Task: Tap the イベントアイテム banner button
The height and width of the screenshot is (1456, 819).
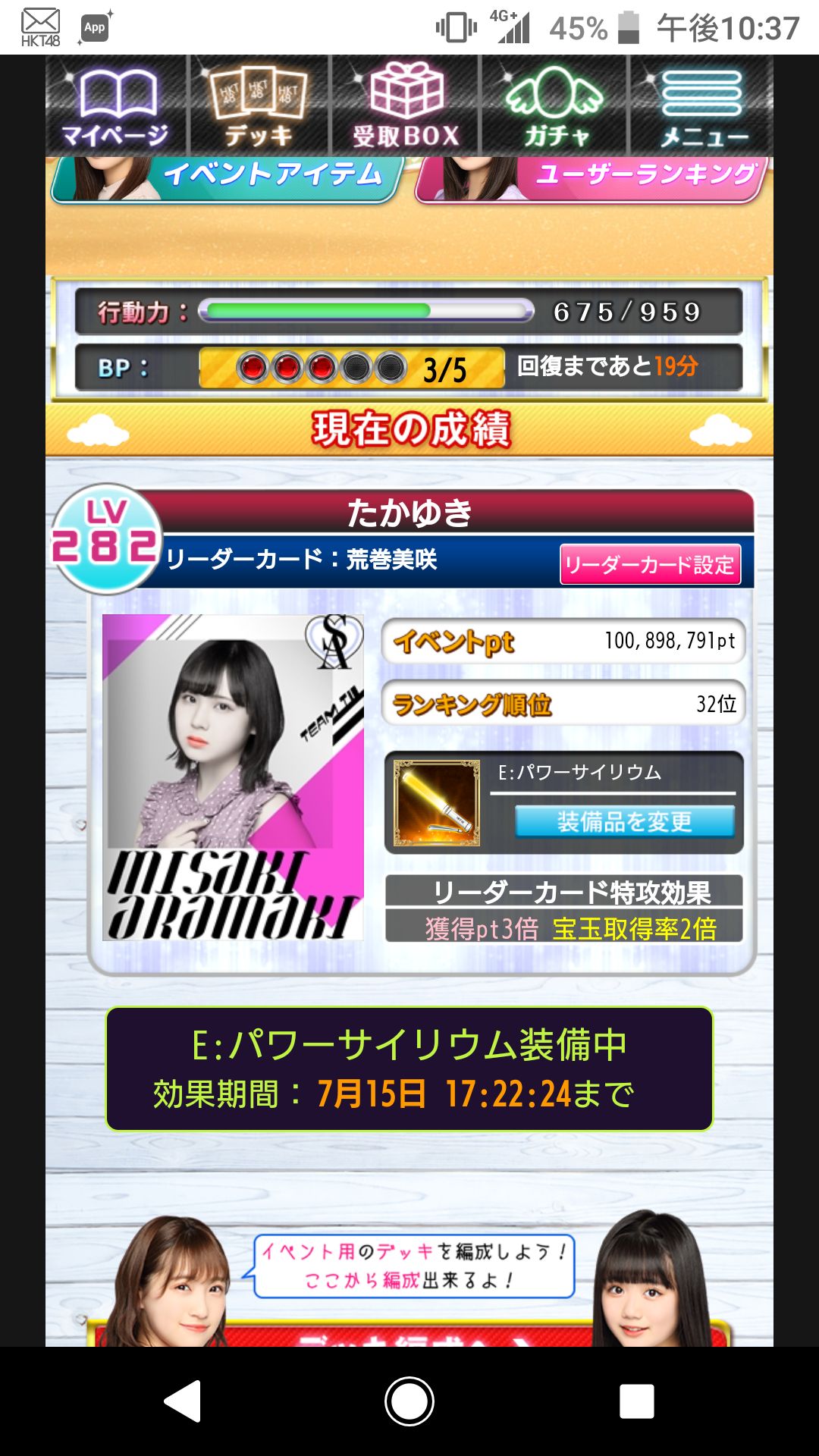Action: [x=227, y=178]
